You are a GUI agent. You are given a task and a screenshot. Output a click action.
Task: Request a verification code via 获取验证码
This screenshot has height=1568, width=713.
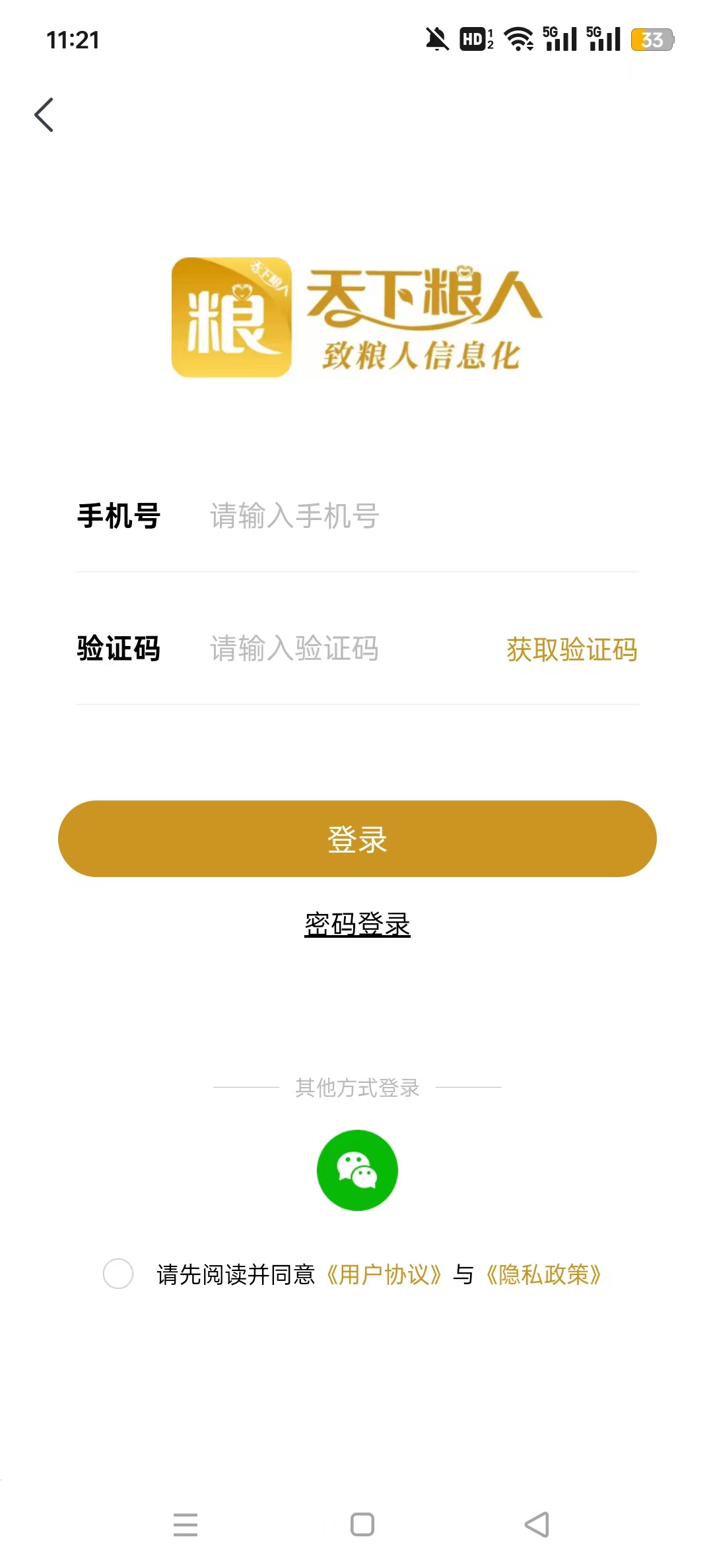[572, 649]
